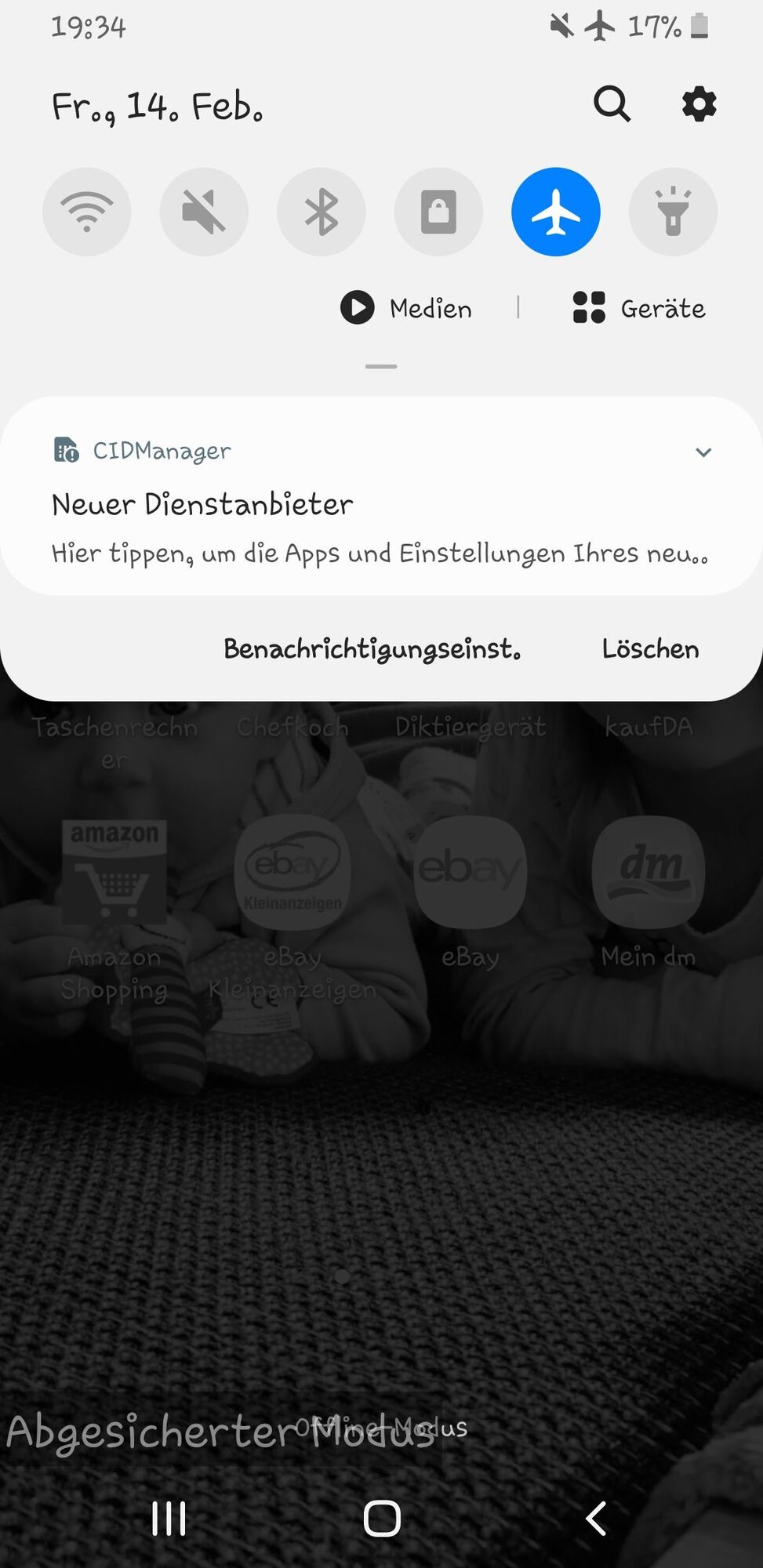
Task: Open the Geräte panel
Action: tap(639, 308)
